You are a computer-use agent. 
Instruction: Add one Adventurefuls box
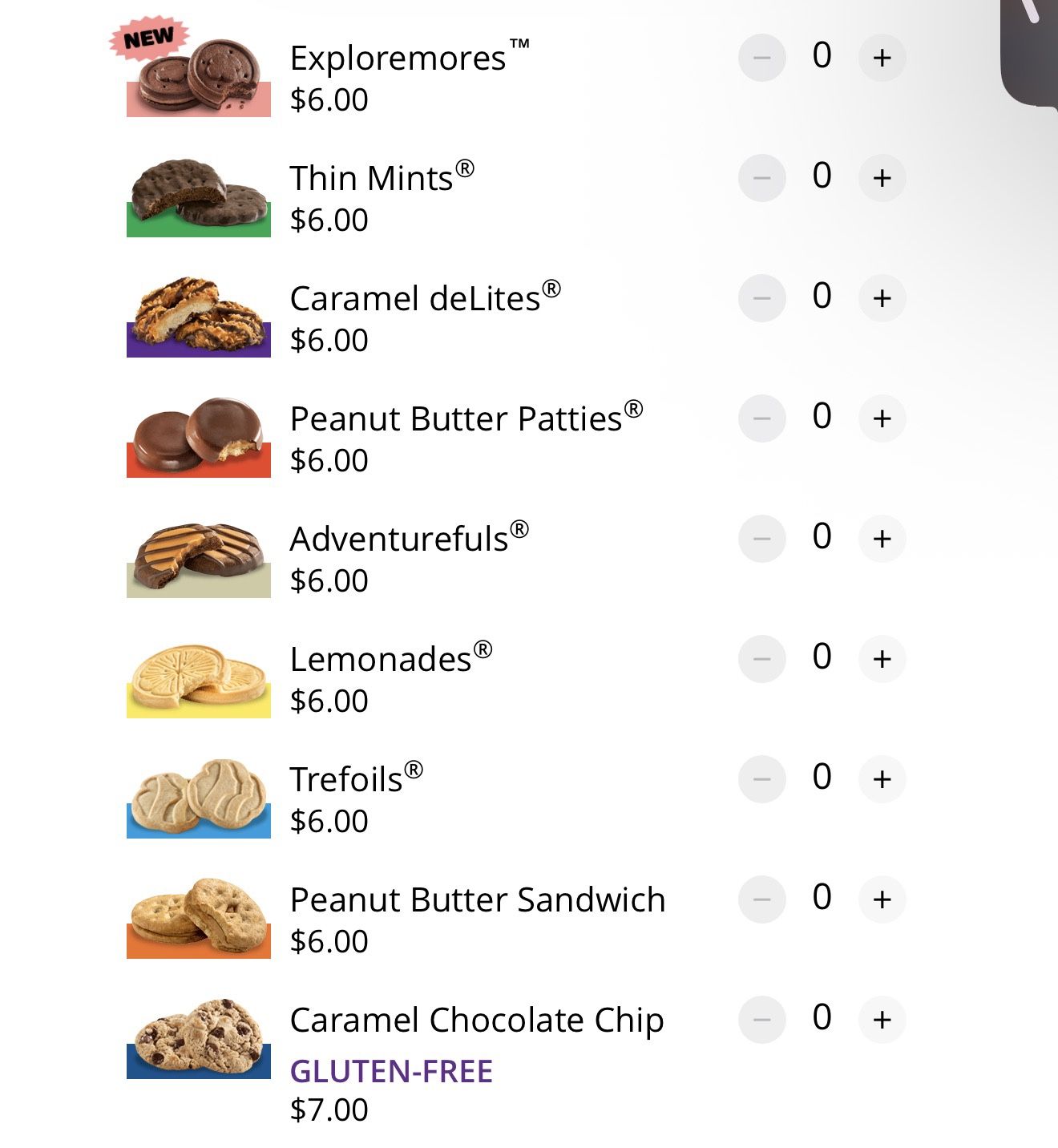coord(882,538)
